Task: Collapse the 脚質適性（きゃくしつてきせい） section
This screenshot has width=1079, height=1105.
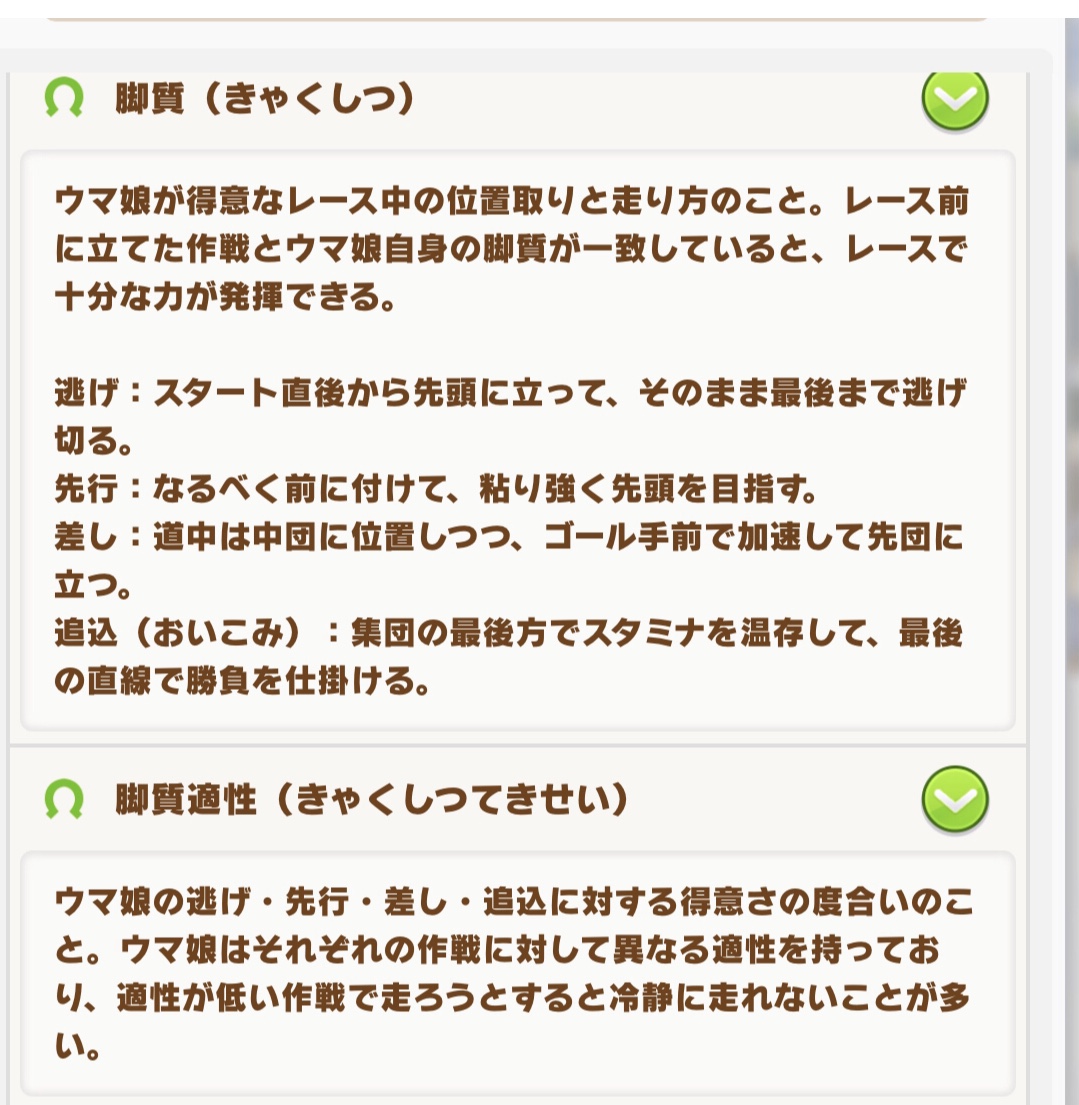Action: click(x=954, y=800)
